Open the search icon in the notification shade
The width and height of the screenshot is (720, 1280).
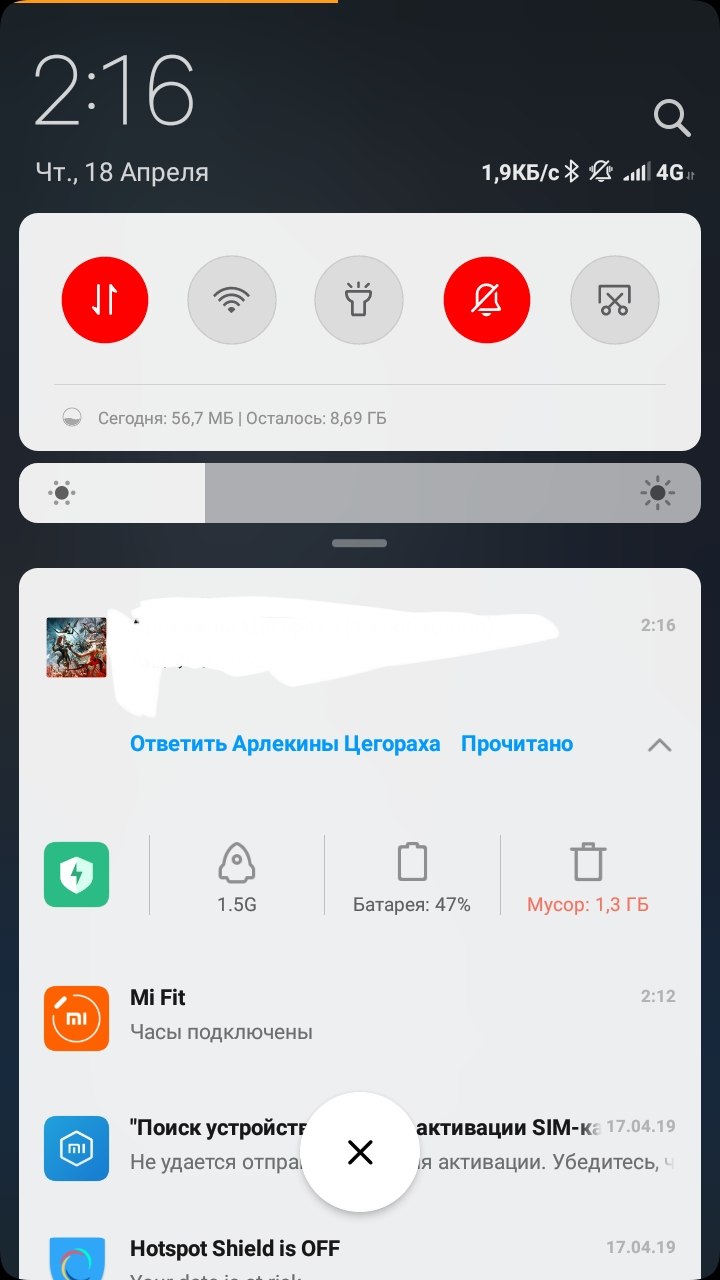[672, 118]
